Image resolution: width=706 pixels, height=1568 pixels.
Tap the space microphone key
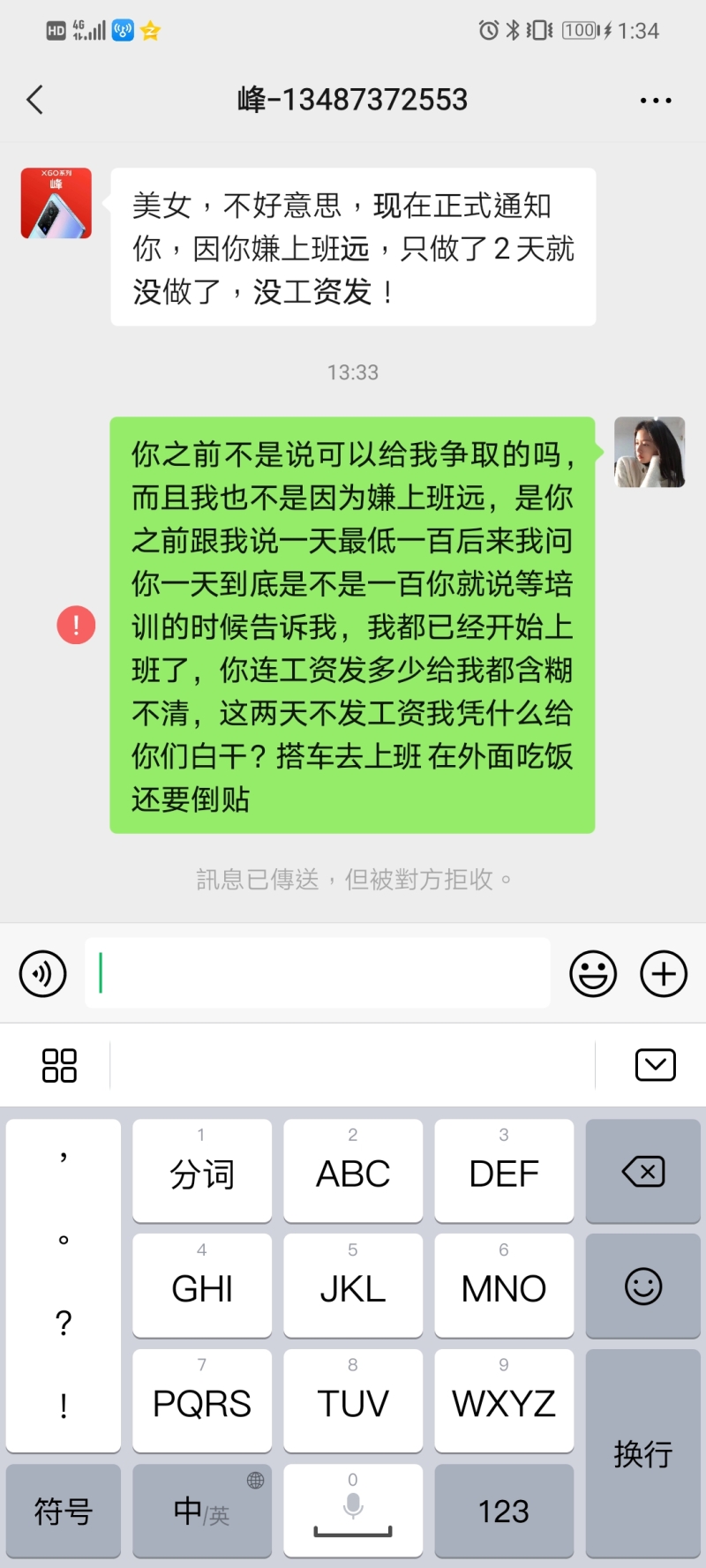353,1512
